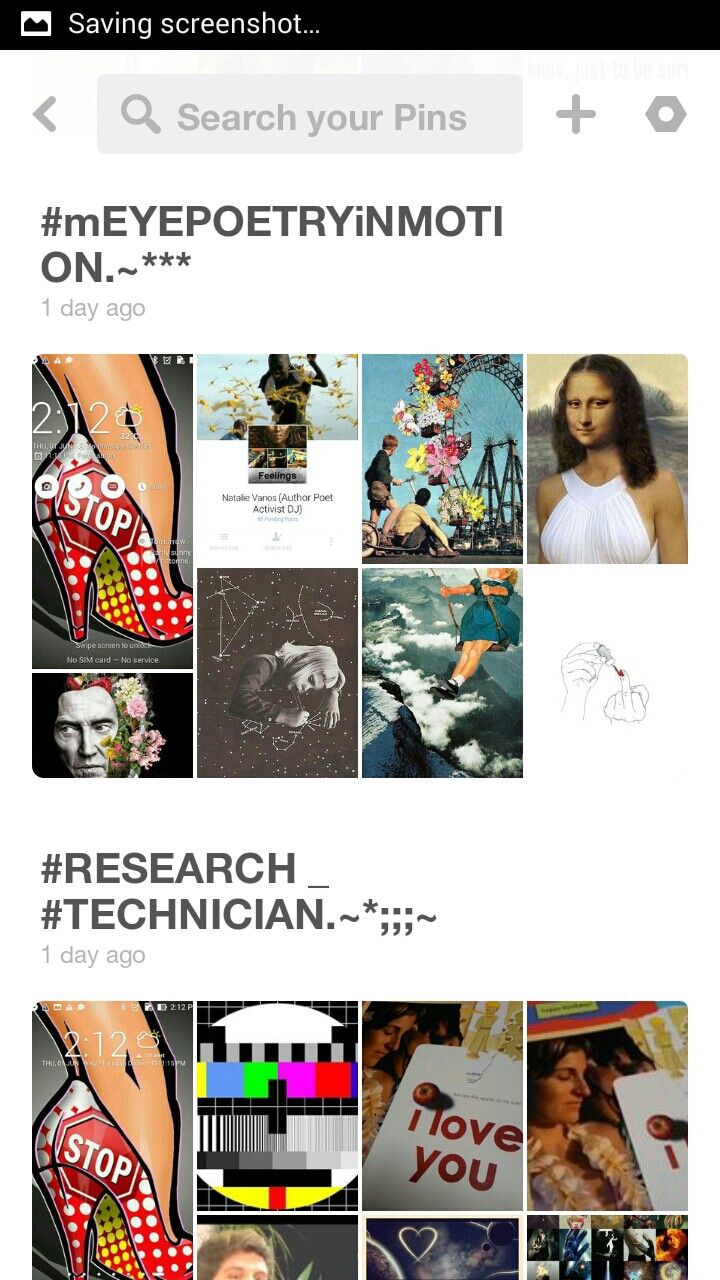
Task: Tap the plus icon to create
Action: tap(576, 115)
